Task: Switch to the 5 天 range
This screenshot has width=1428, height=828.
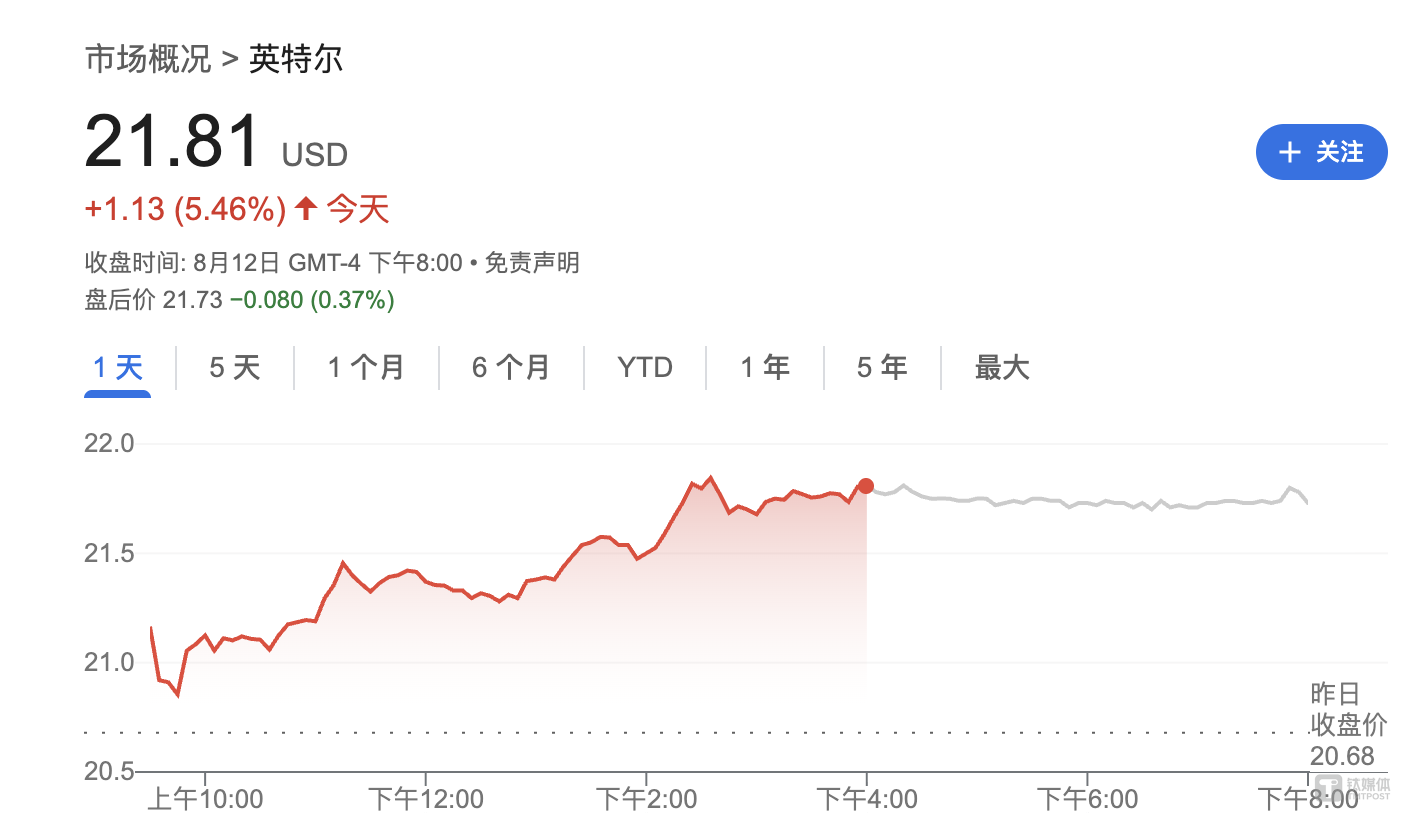Action: (x=234, y=368)
